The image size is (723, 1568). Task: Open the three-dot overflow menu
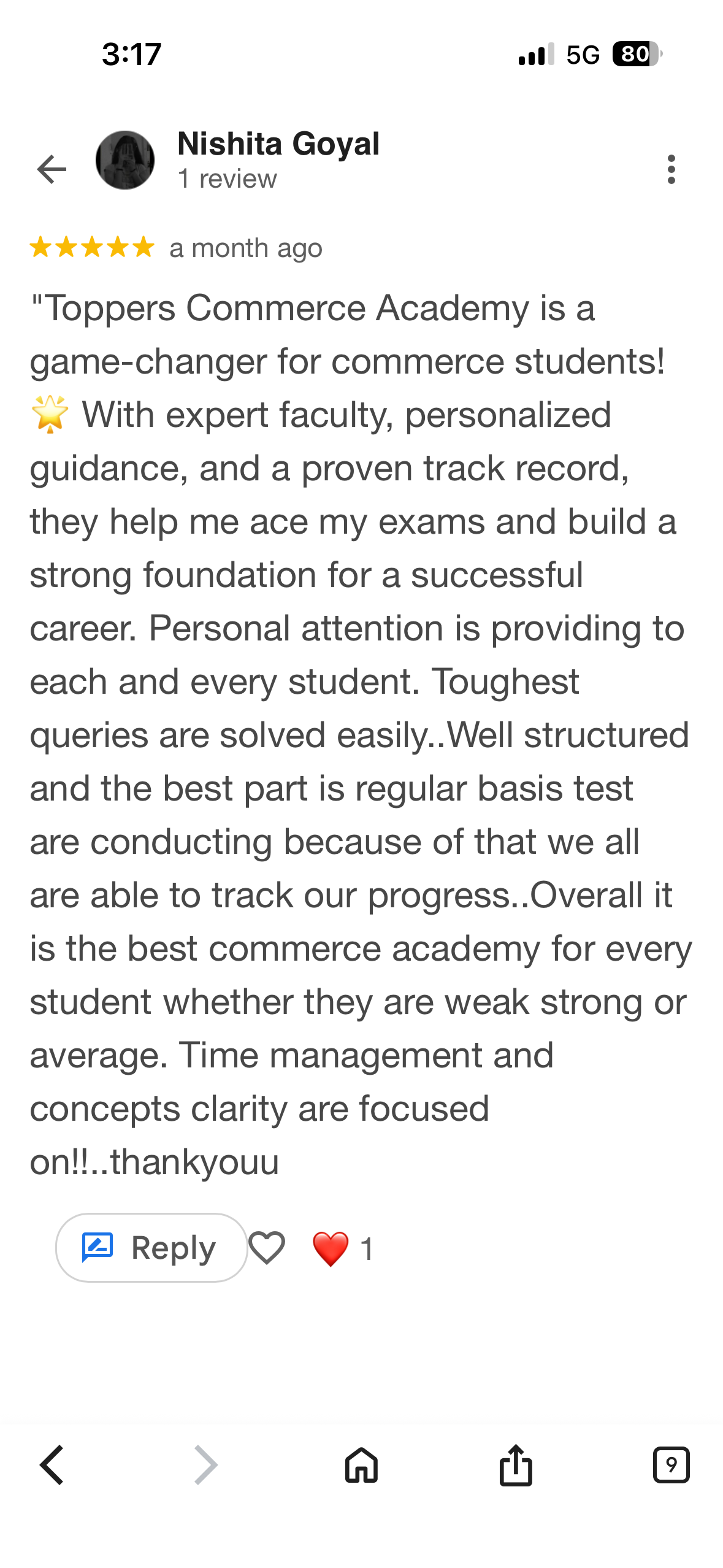671,169
